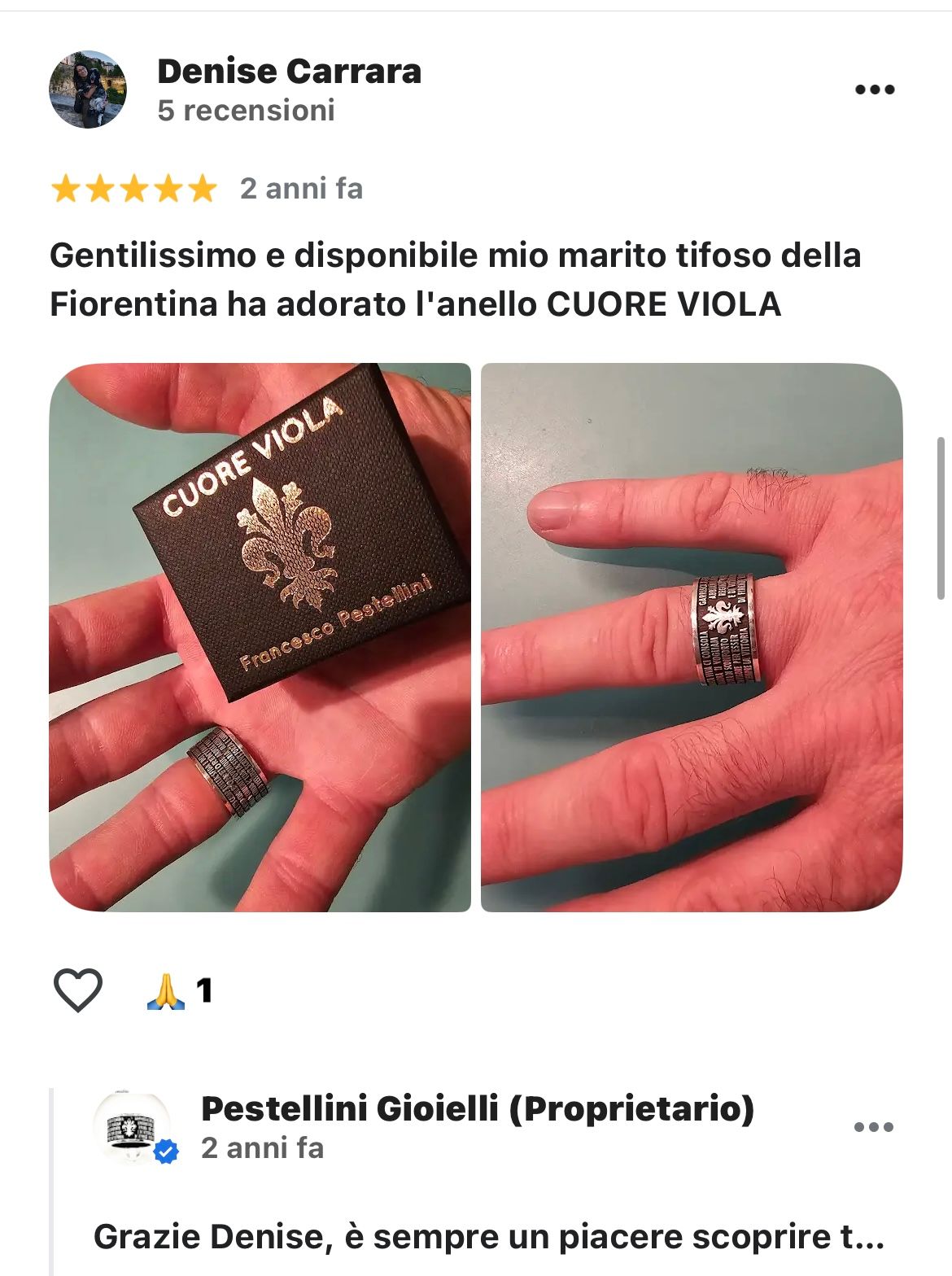Tap the praying hands reaction
This screenshot has width=952, height=1276.
[x=167, y=991]
